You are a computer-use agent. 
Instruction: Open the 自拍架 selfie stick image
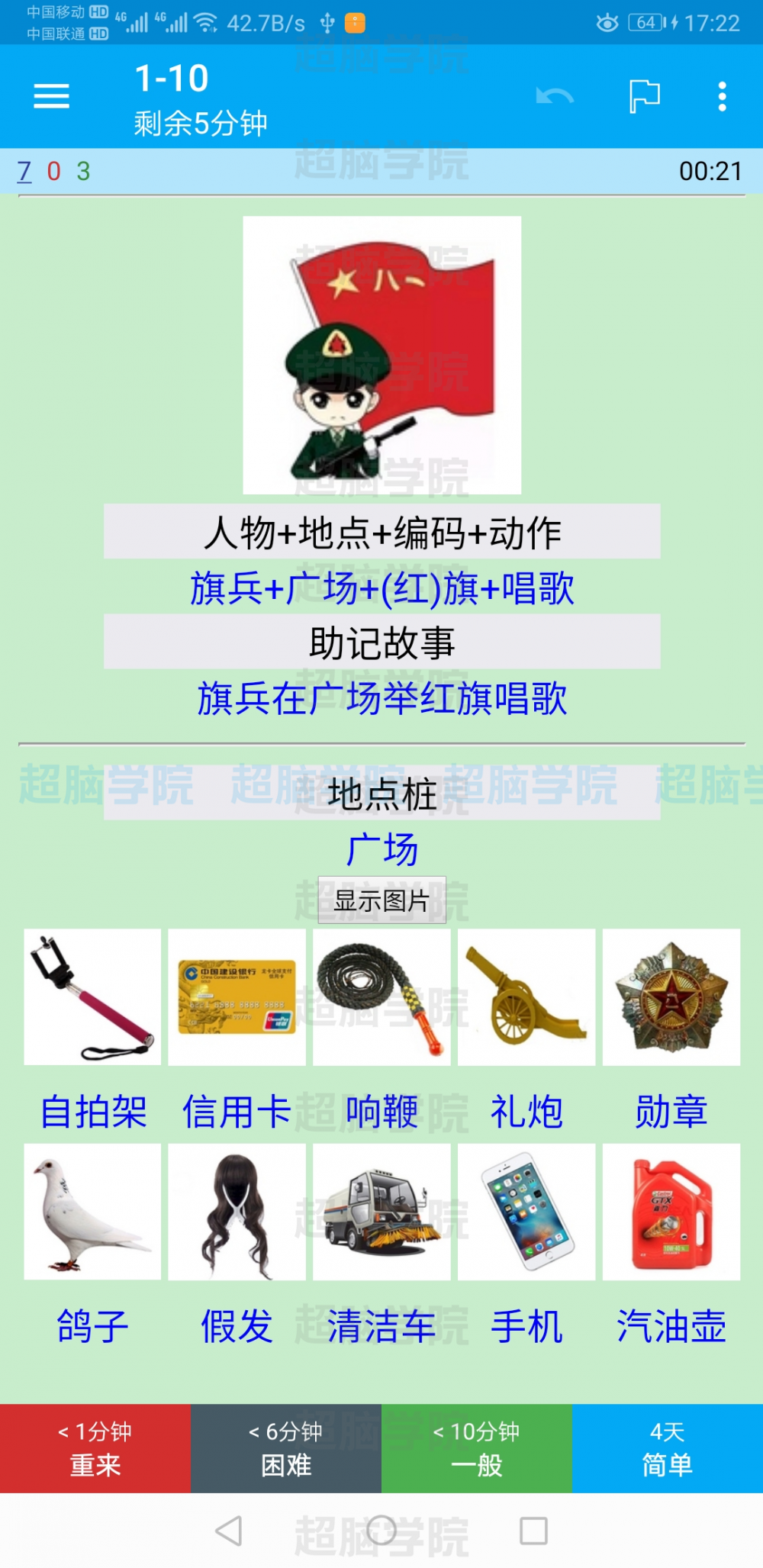[92, 997]
